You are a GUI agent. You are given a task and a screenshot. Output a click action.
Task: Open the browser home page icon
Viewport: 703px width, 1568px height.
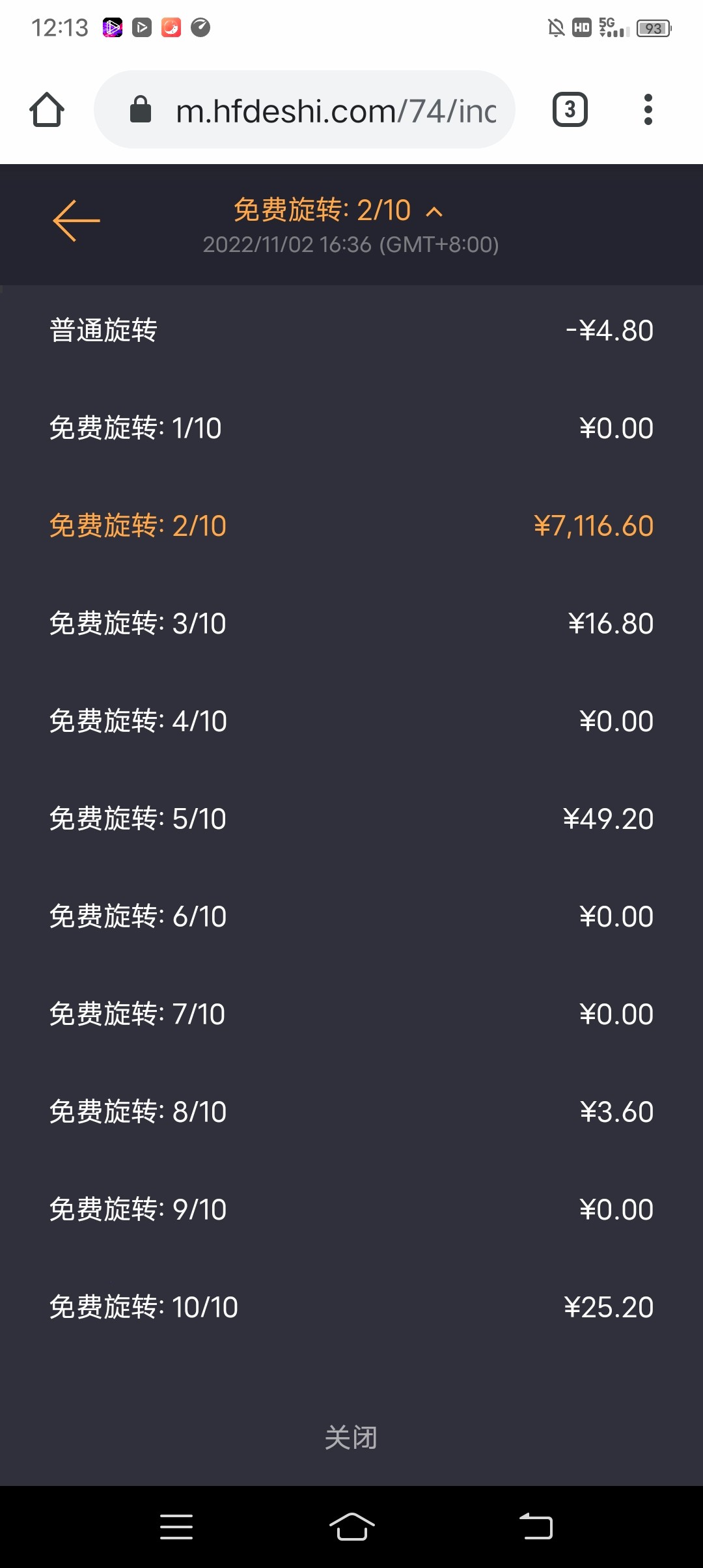click(x=47, y=109)
